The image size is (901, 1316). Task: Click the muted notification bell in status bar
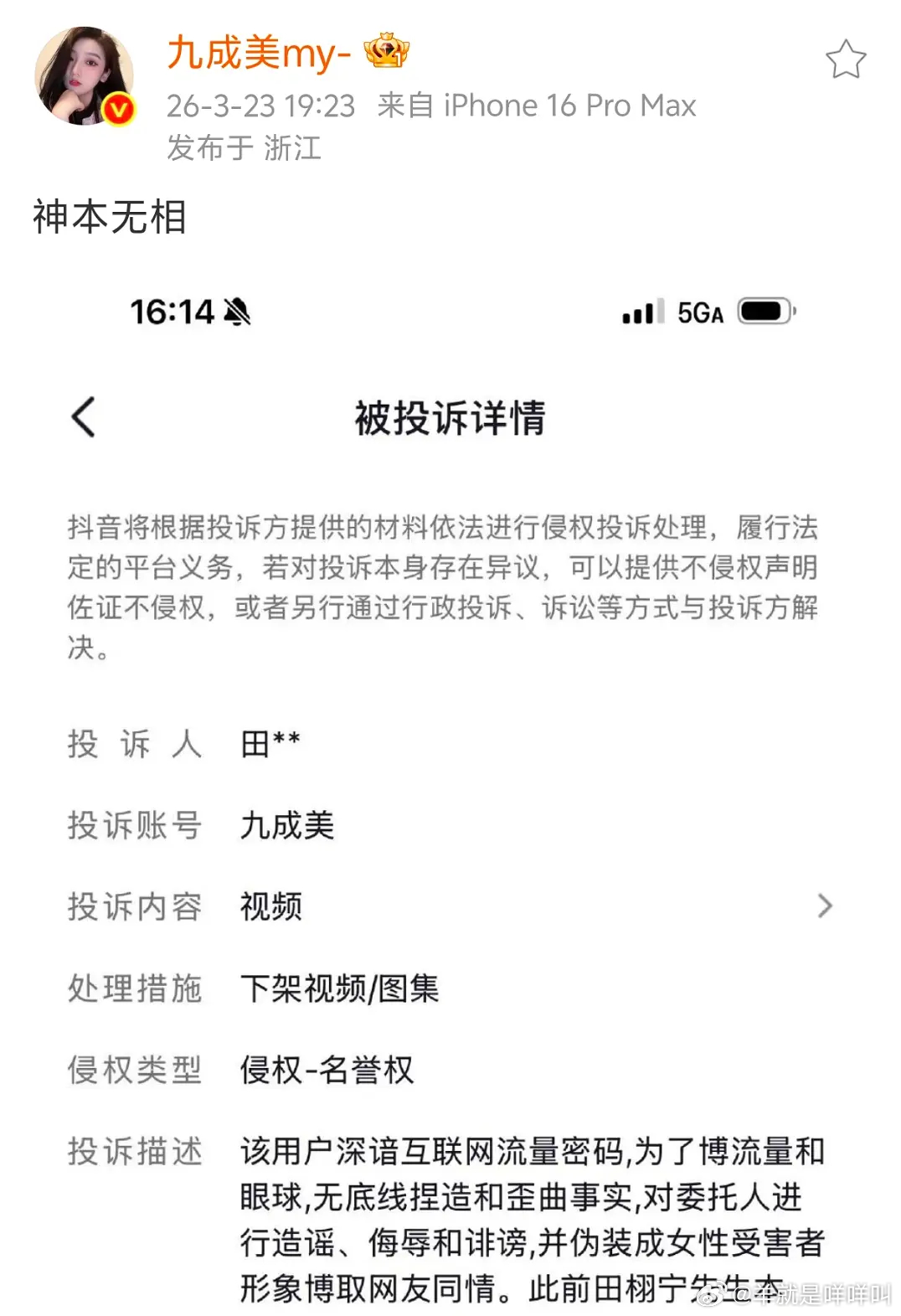coord(237,312)
